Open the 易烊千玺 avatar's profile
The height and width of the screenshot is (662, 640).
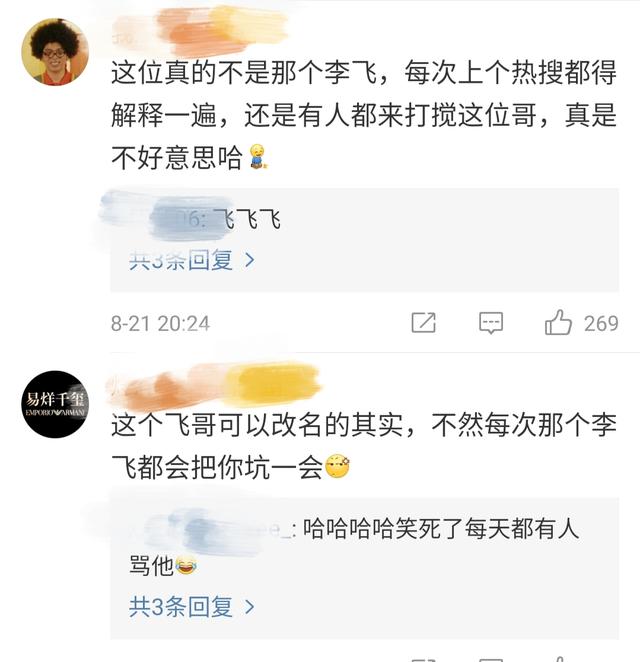56,405
